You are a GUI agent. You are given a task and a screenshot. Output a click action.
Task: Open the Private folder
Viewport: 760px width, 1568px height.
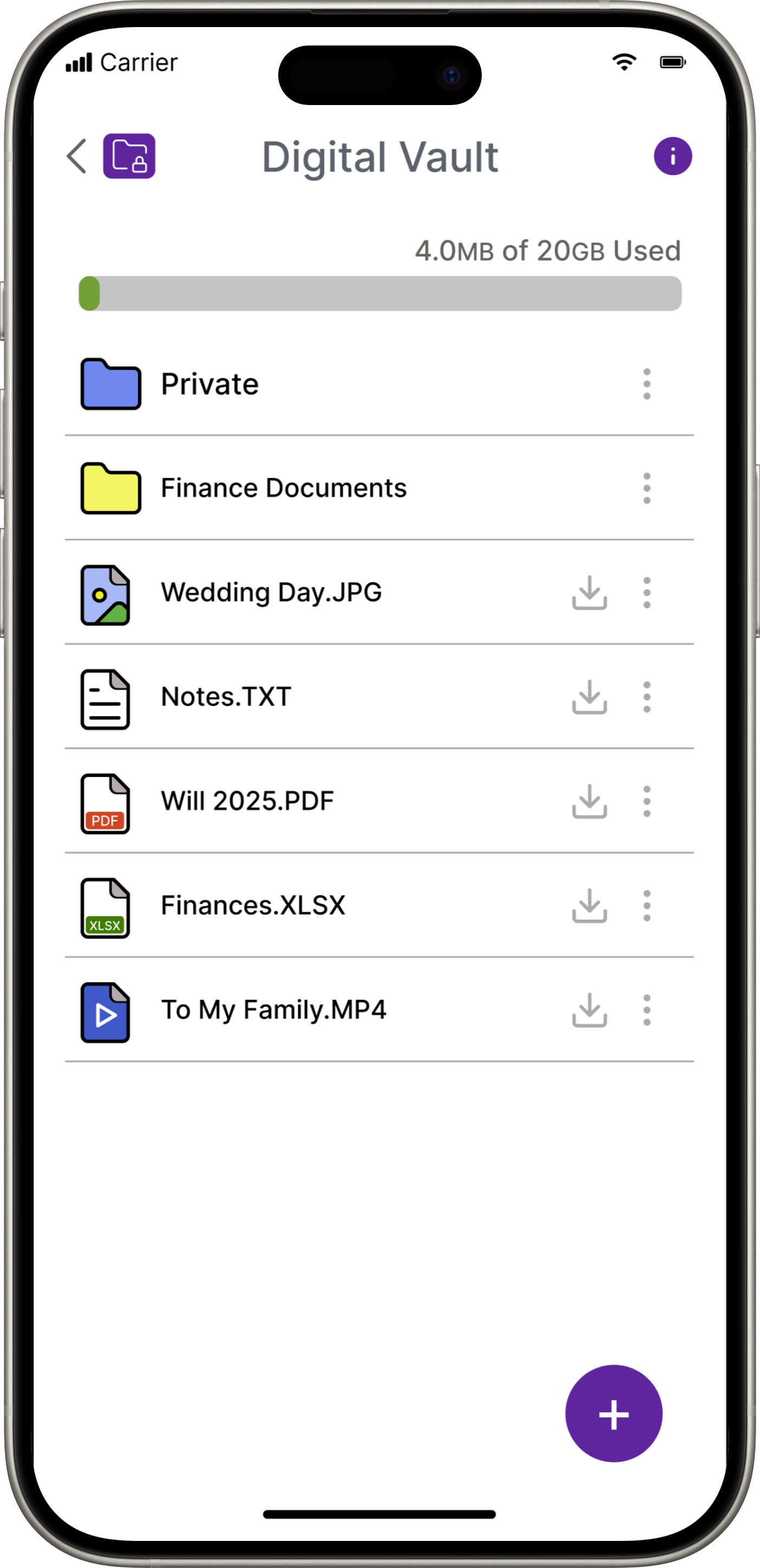point(210,384)
